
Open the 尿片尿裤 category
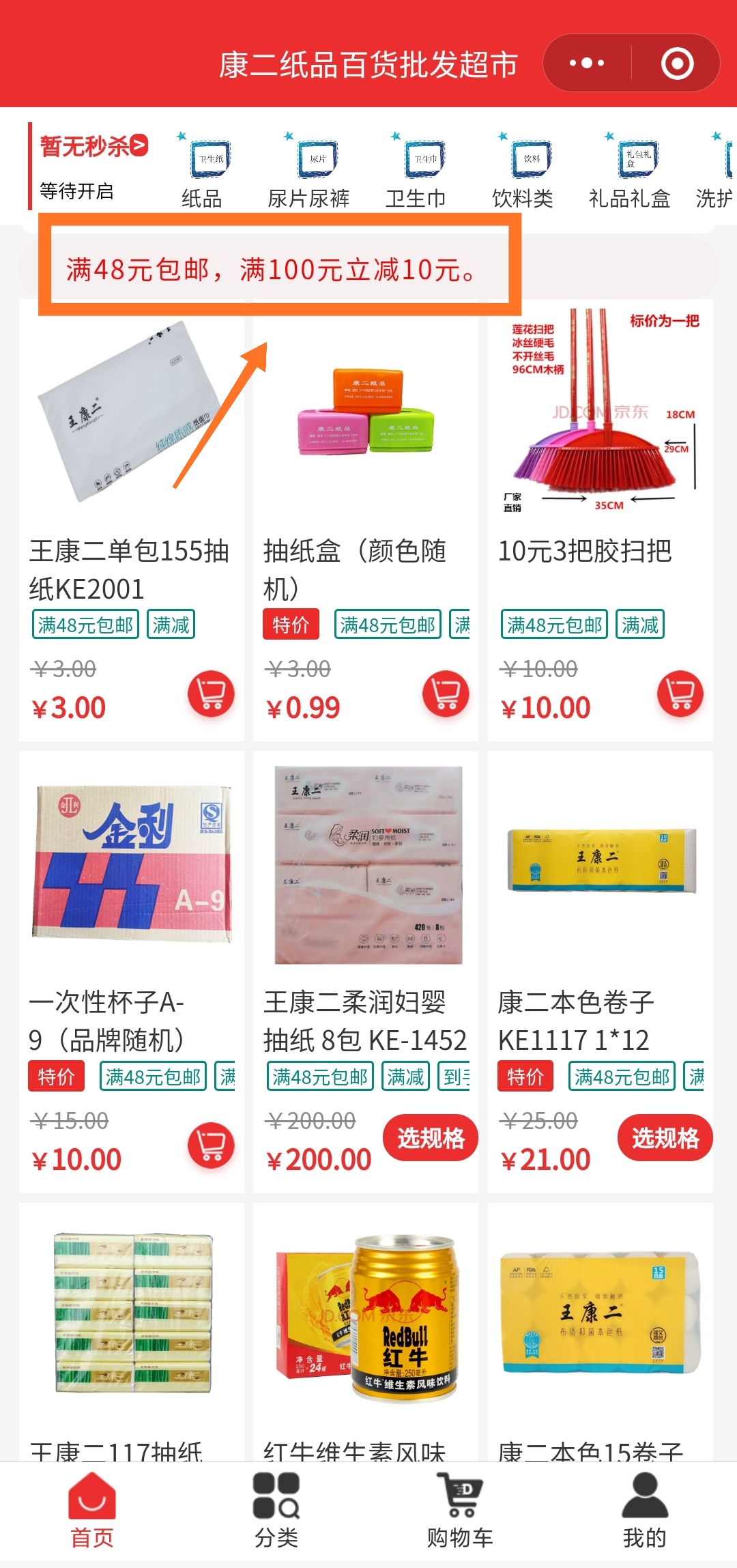pyautogui.click(x=308, y=171)
